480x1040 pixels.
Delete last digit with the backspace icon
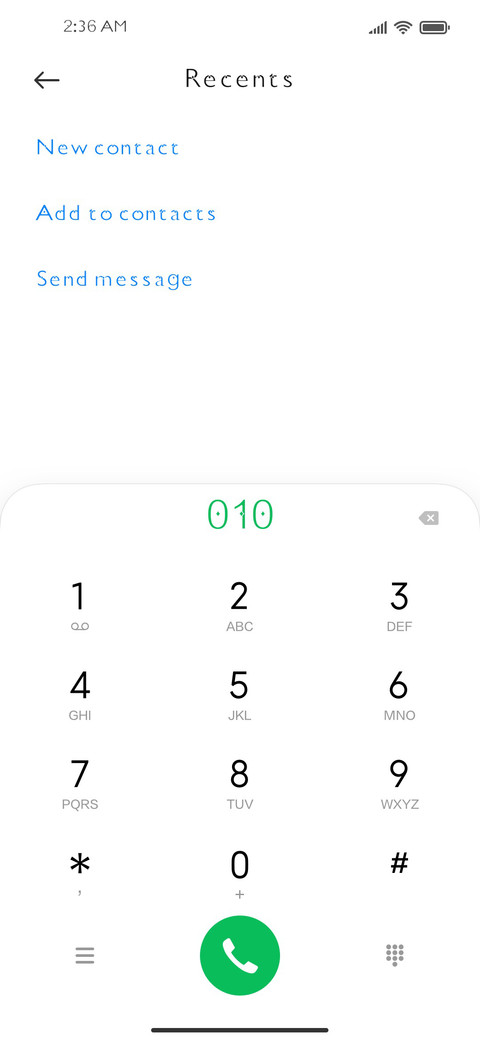(429, 518)
